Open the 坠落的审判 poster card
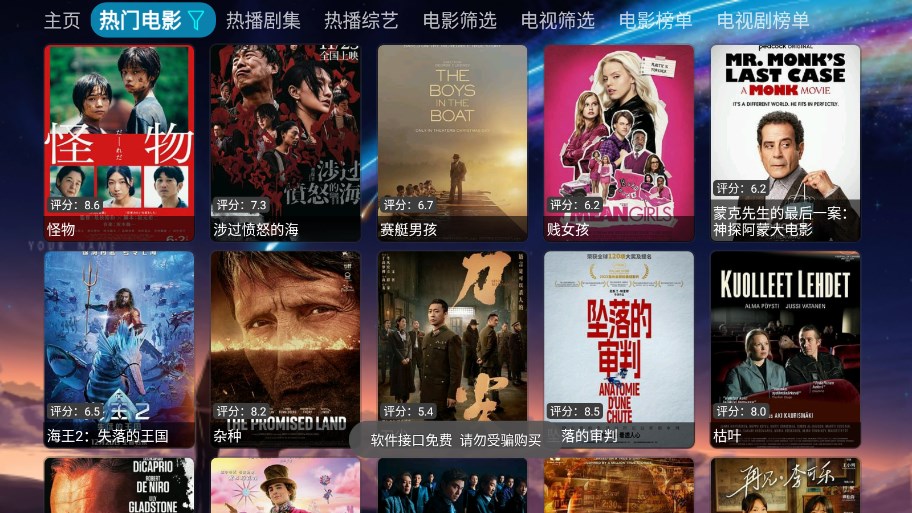 [618, 340]
